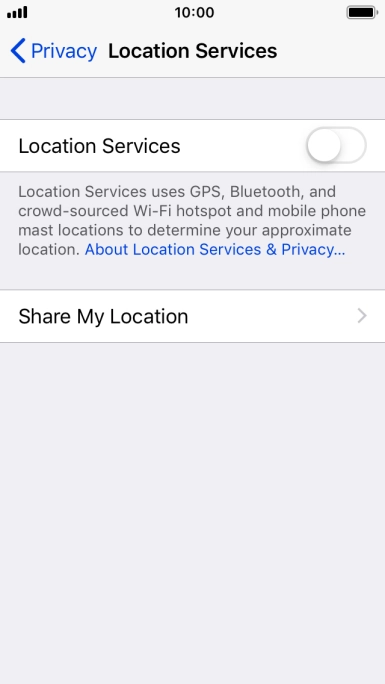385x684 pixels.
Task: Open About Location Services & Privacy link
Action: [215, 250]
